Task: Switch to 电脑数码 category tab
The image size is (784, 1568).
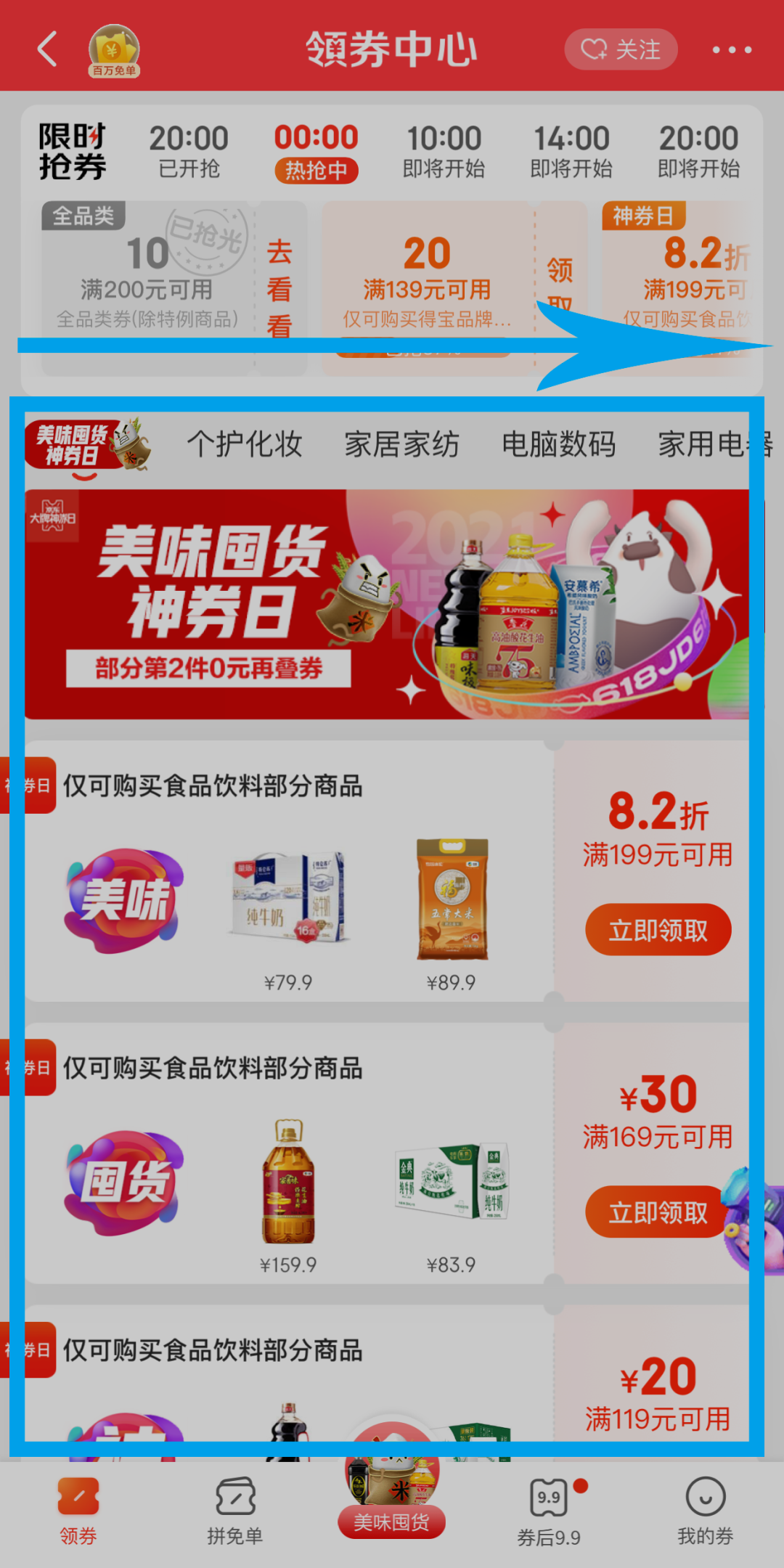Action: coord(558,444)
